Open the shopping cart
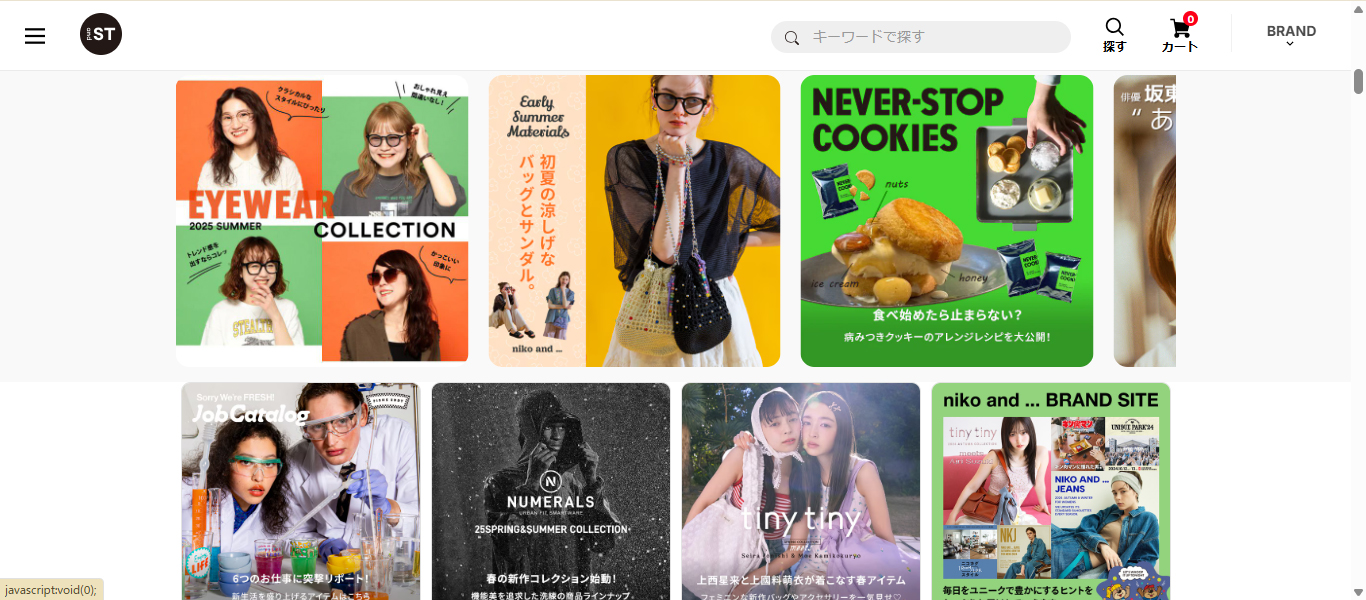 (1180, 35)
